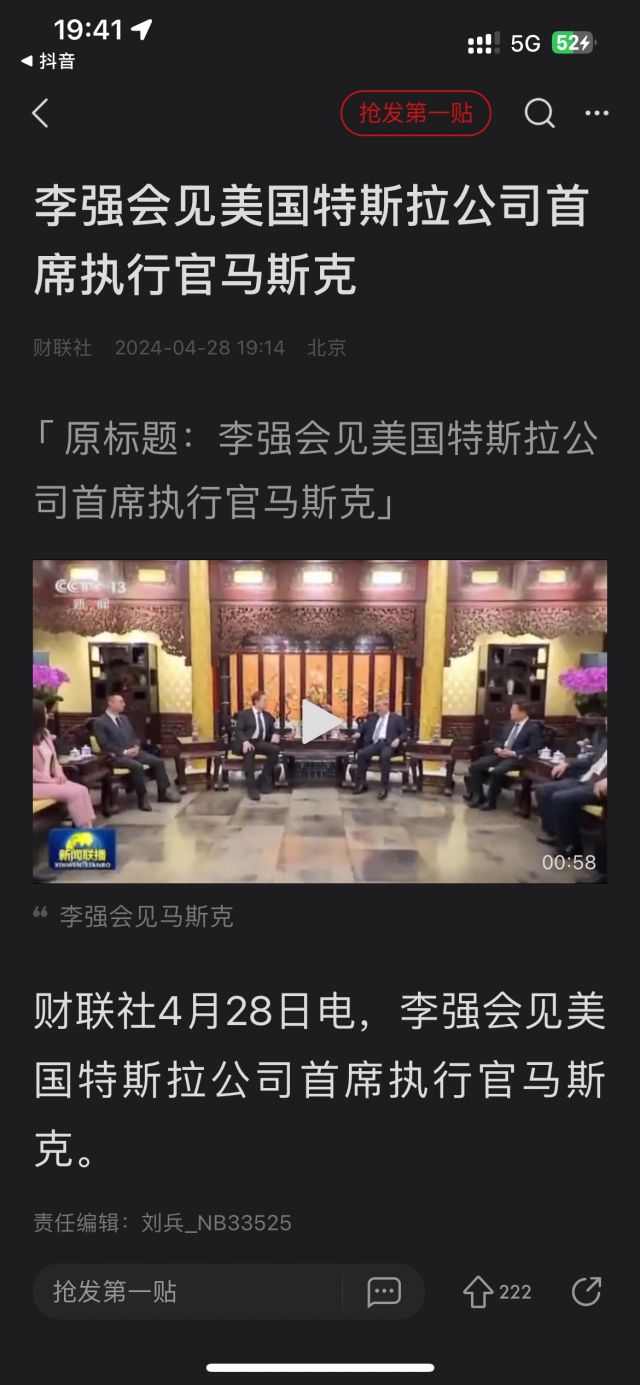Go back using the top-left arrow

click(40, 113)
